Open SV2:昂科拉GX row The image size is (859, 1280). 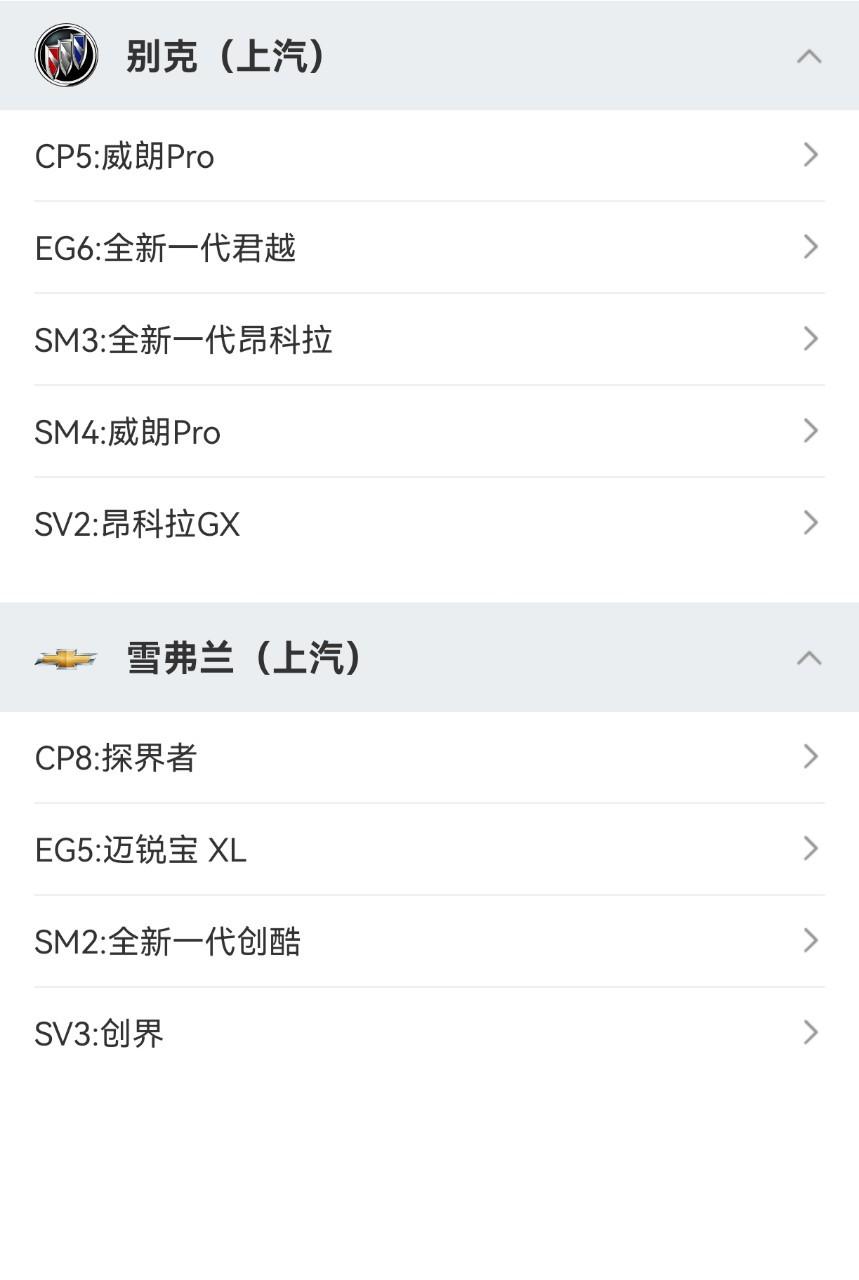(429, 524)
